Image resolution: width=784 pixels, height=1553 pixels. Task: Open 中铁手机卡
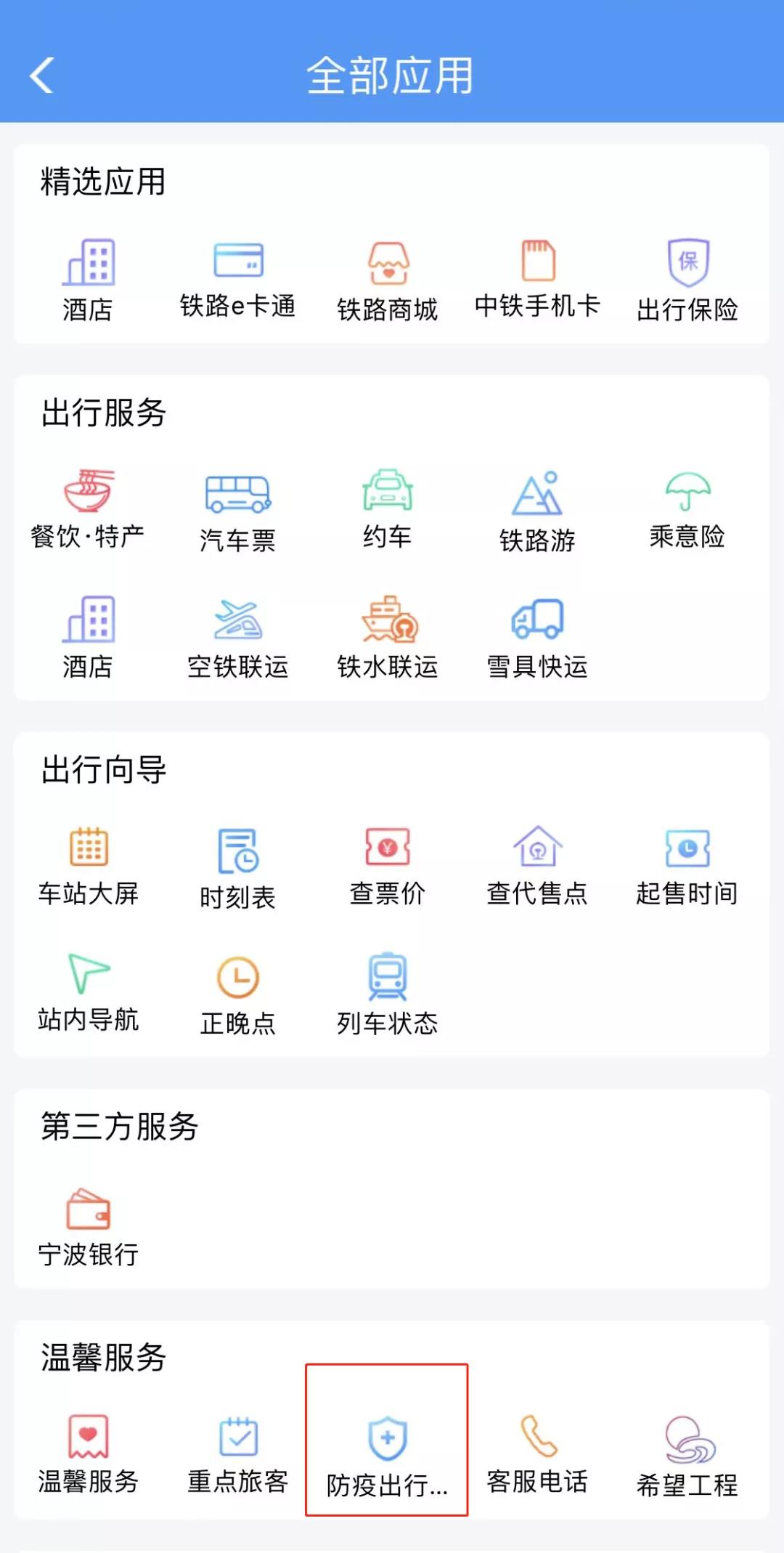pos(537,280)
